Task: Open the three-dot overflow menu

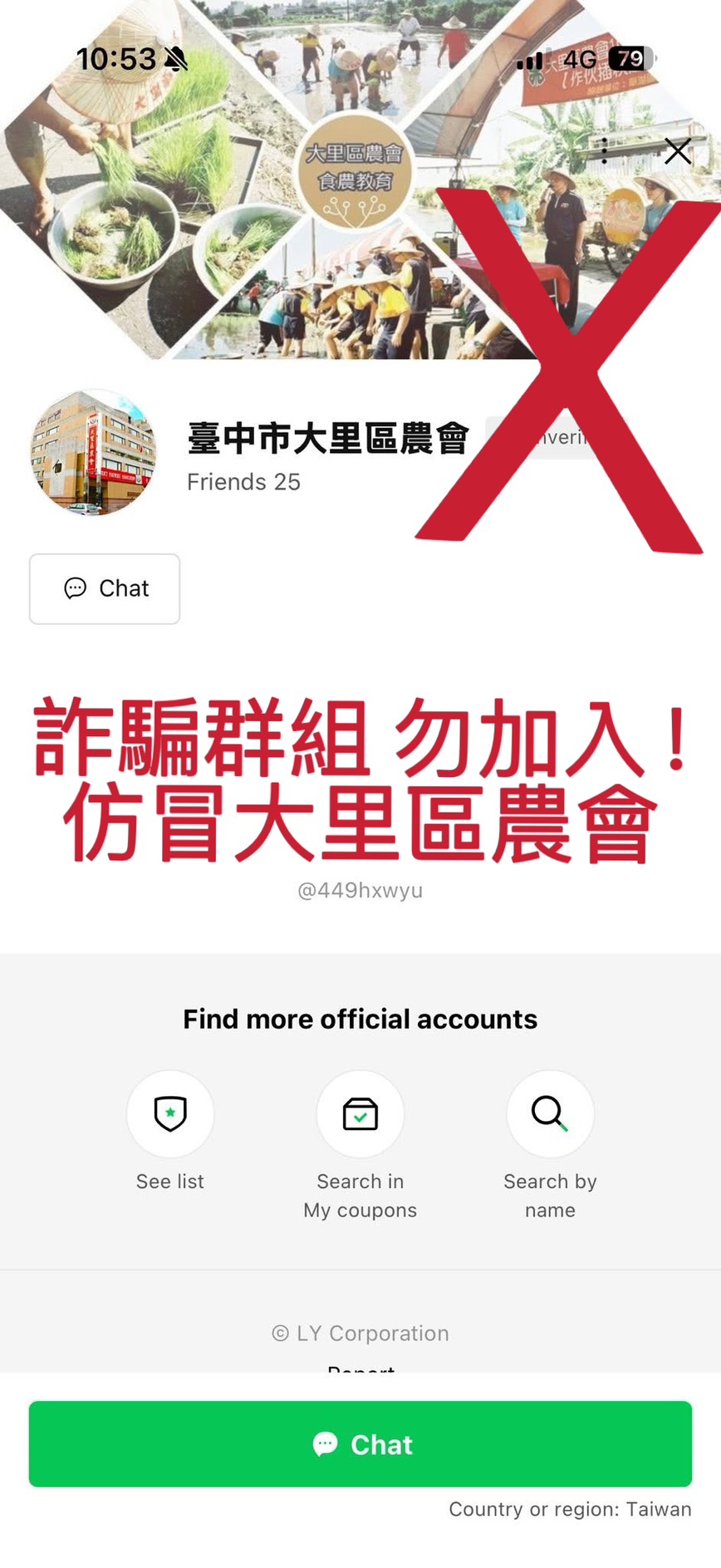Action: tap(604, 150)
